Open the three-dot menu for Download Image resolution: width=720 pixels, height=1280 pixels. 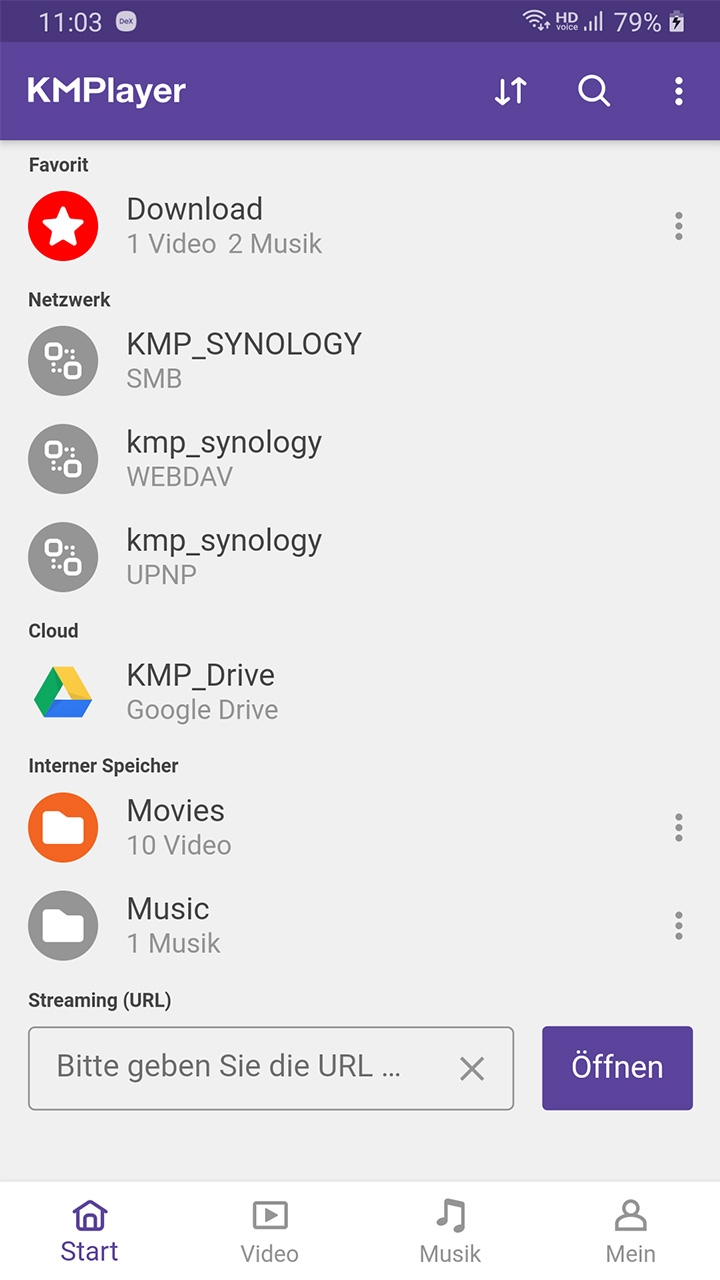click(678, 226)
